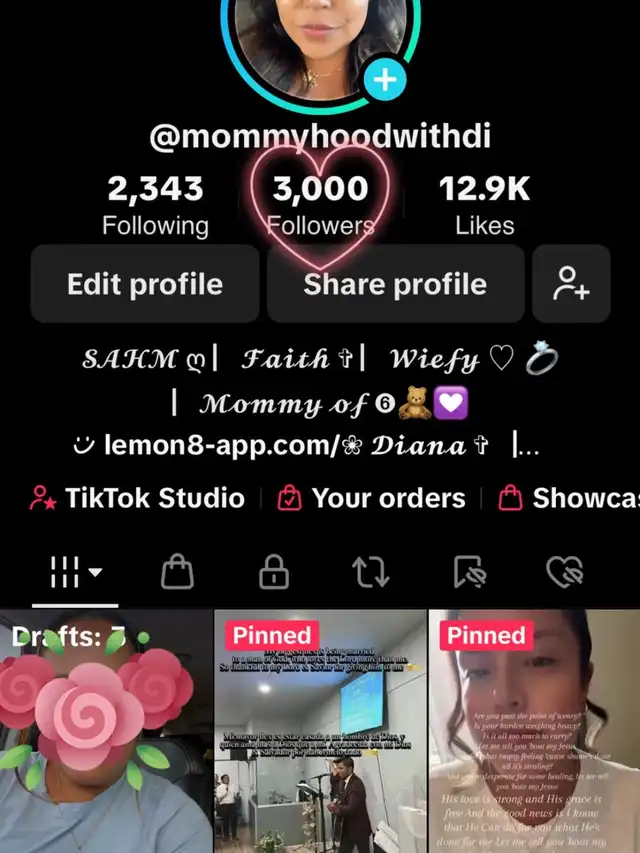Switch to the private videos lock tab
Viewport: 640px width, 853px height.
[274, 572]
